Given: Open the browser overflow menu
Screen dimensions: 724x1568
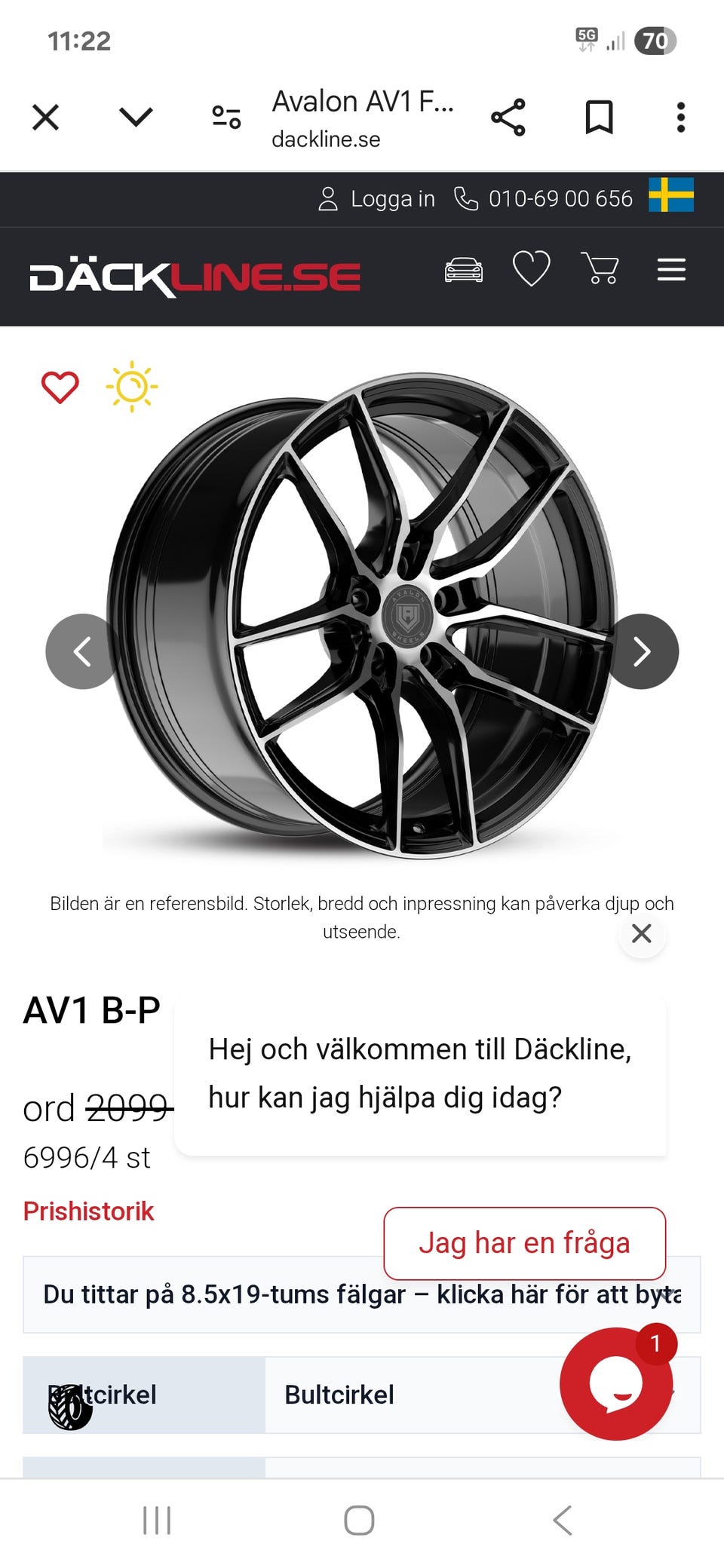Looking at the screenshot, I should (680, 118).
